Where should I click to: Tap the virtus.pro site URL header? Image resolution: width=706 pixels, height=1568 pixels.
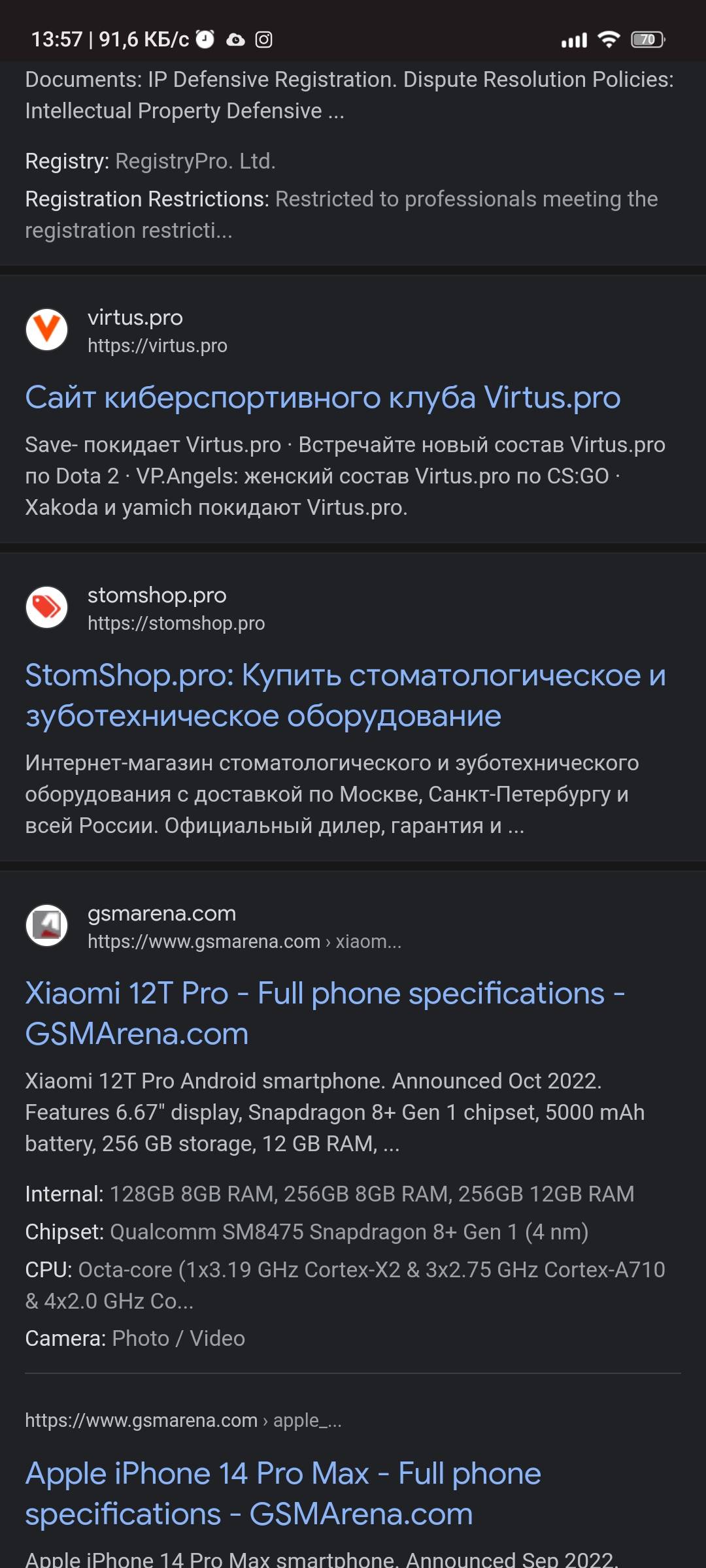pyautogui.click(x=157, y=331)
